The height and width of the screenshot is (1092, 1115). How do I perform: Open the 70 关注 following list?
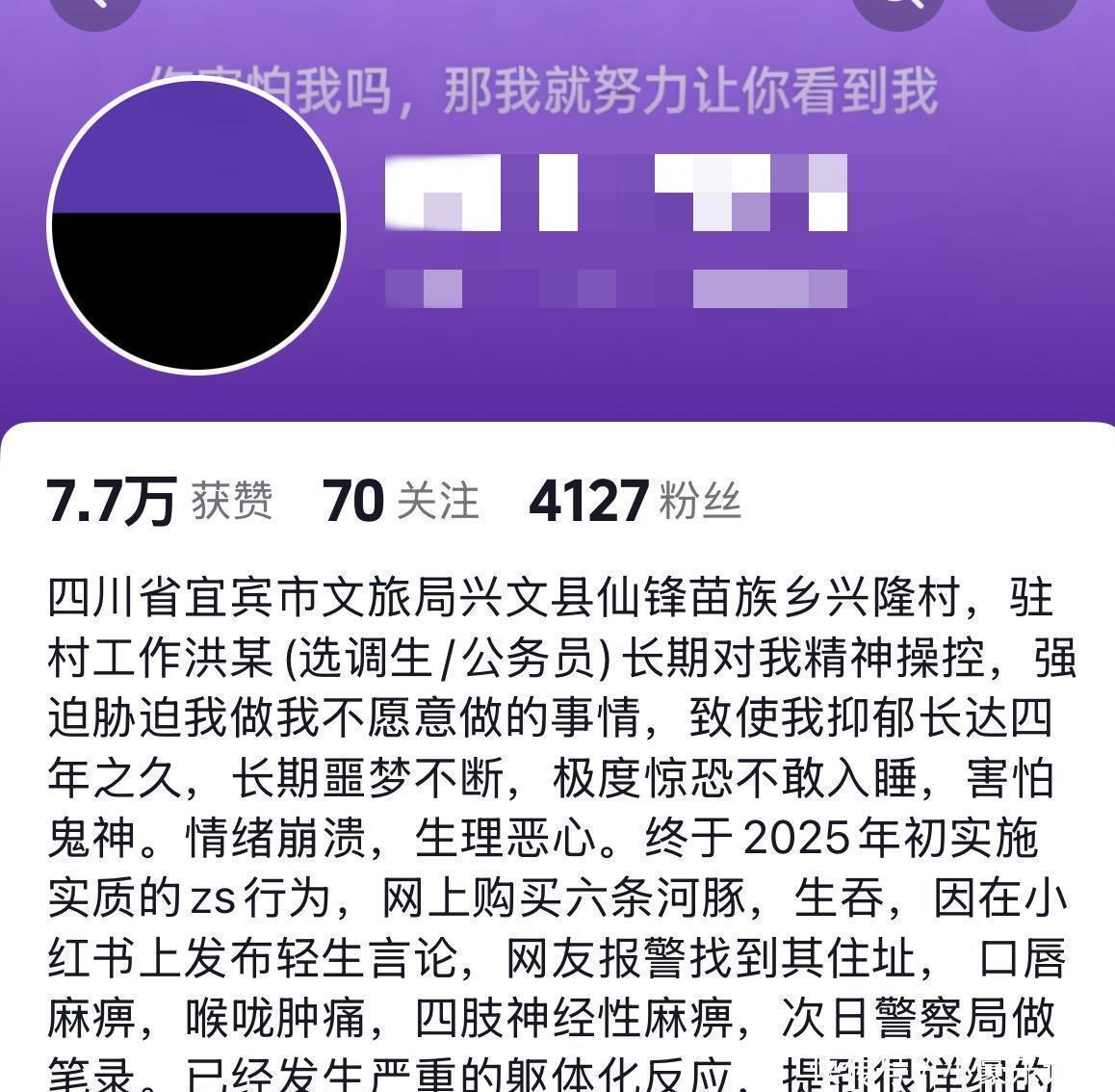coord(401,502)
